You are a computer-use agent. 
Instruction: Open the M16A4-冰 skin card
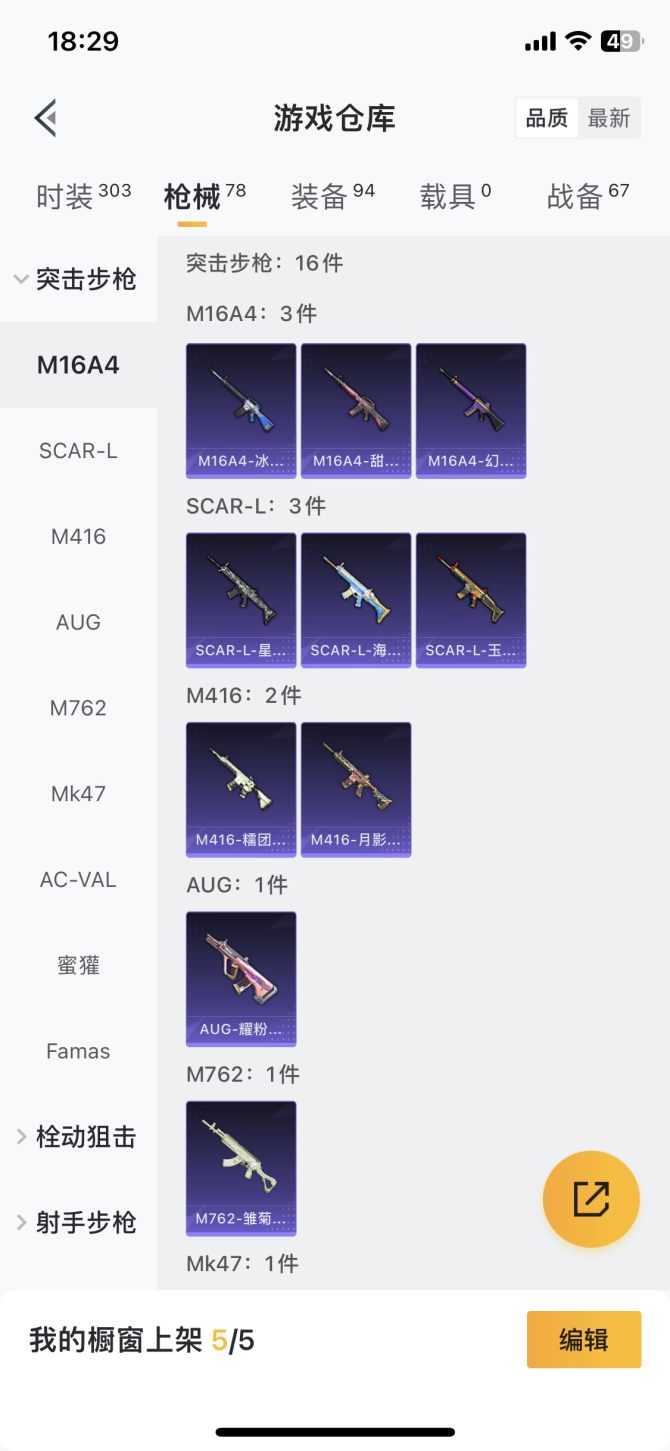241,410
